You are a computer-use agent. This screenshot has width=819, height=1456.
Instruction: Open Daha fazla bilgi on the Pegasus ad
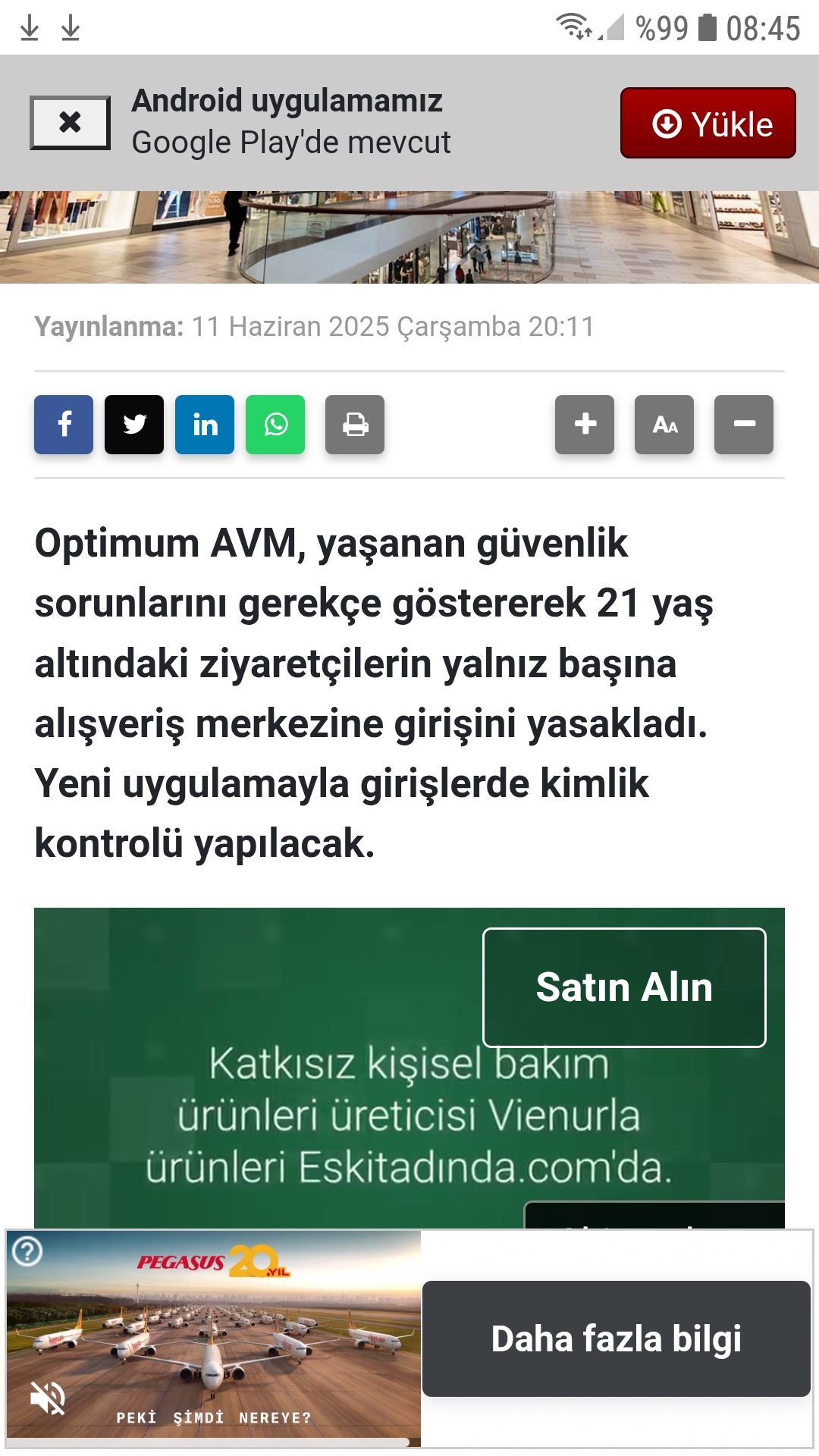tap(616, 1338)
